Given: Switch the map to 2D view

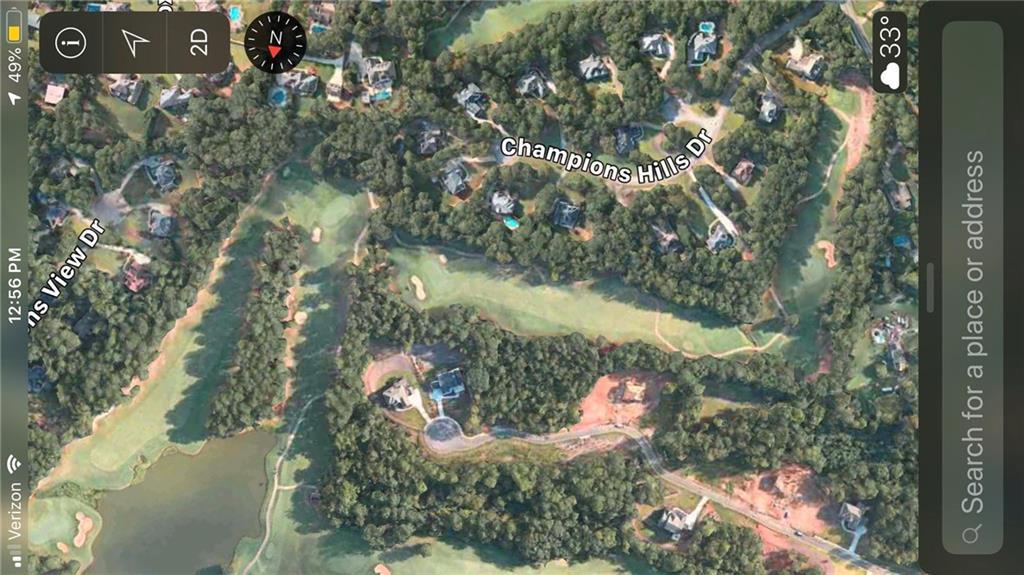Looking at the screenshot, I should (199, 42).
